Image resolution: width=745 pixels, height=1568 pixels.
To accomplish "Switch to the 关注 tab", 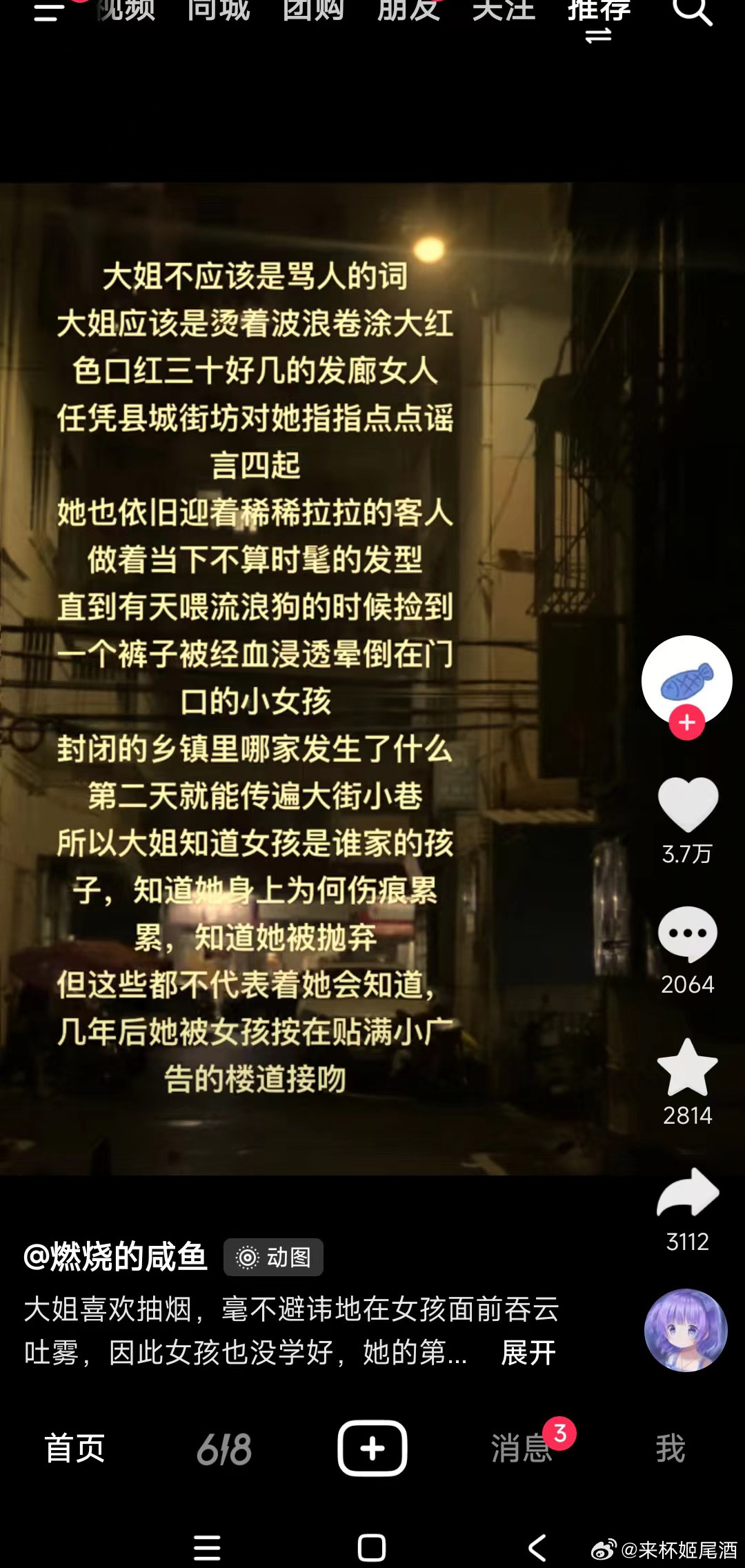I will [504, 10].
